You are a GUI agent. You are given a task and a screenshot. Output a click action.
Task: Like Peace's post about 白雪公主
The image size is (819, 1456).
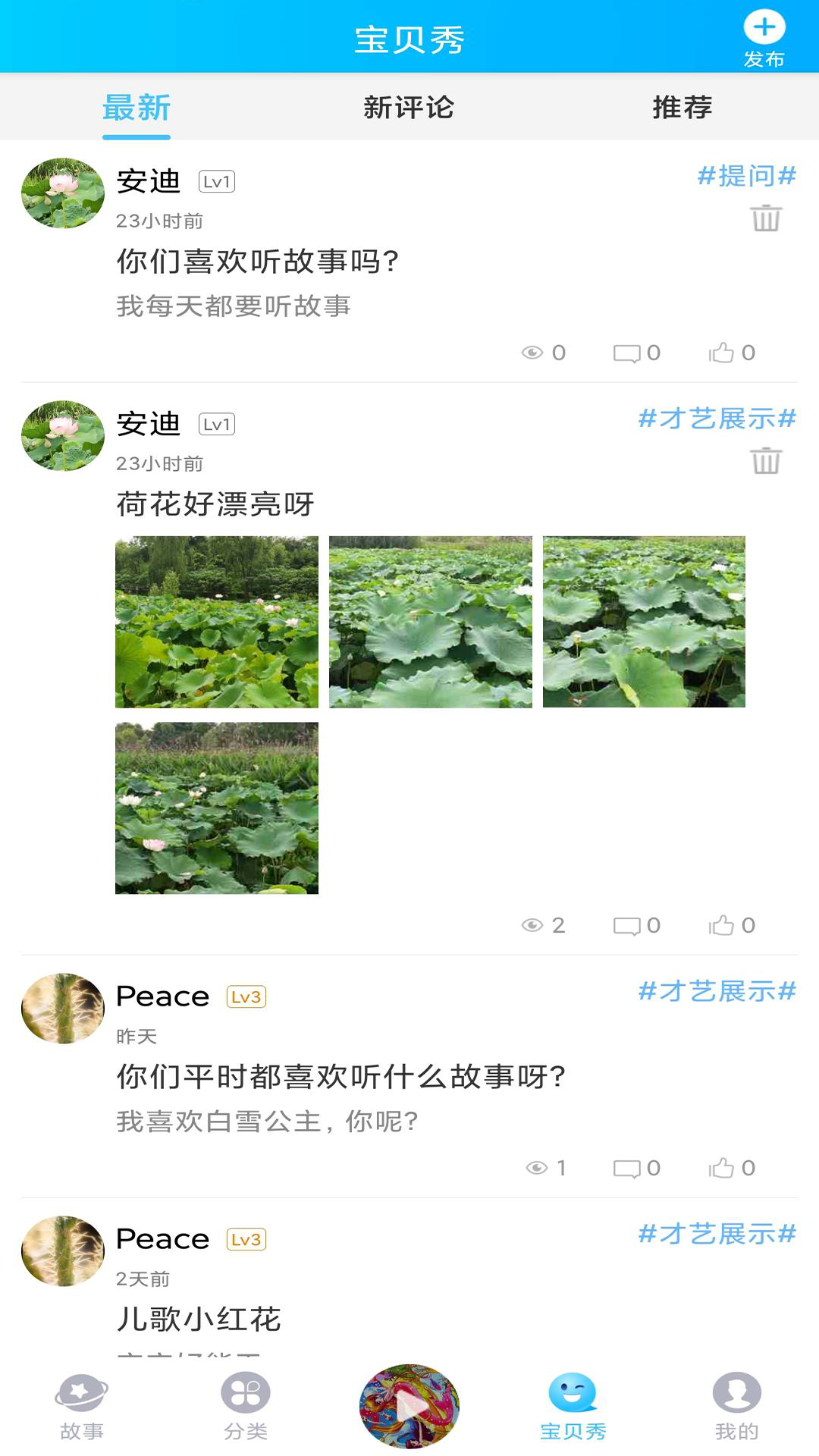[x=732, y=1168]
